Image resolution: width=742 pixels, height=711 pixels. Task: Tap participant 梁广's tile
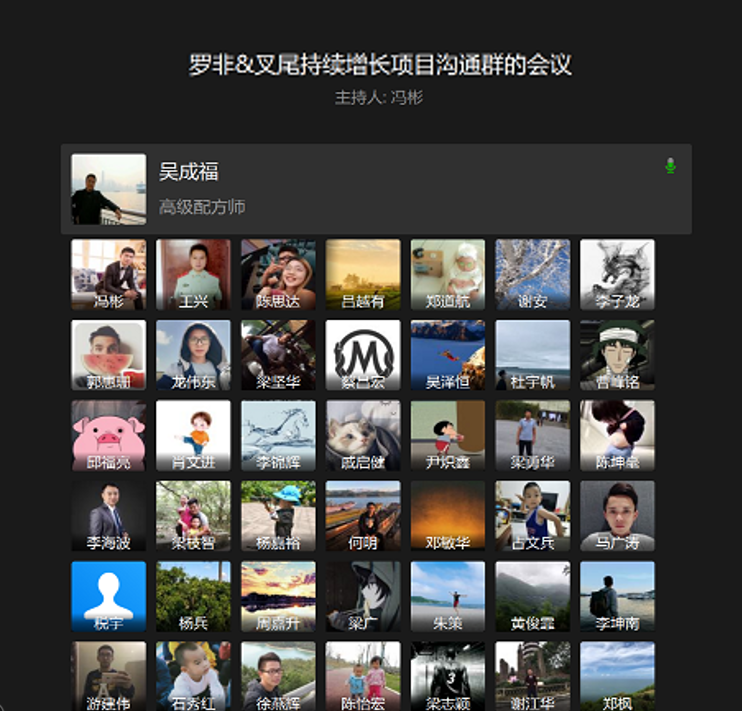[363, 595]
